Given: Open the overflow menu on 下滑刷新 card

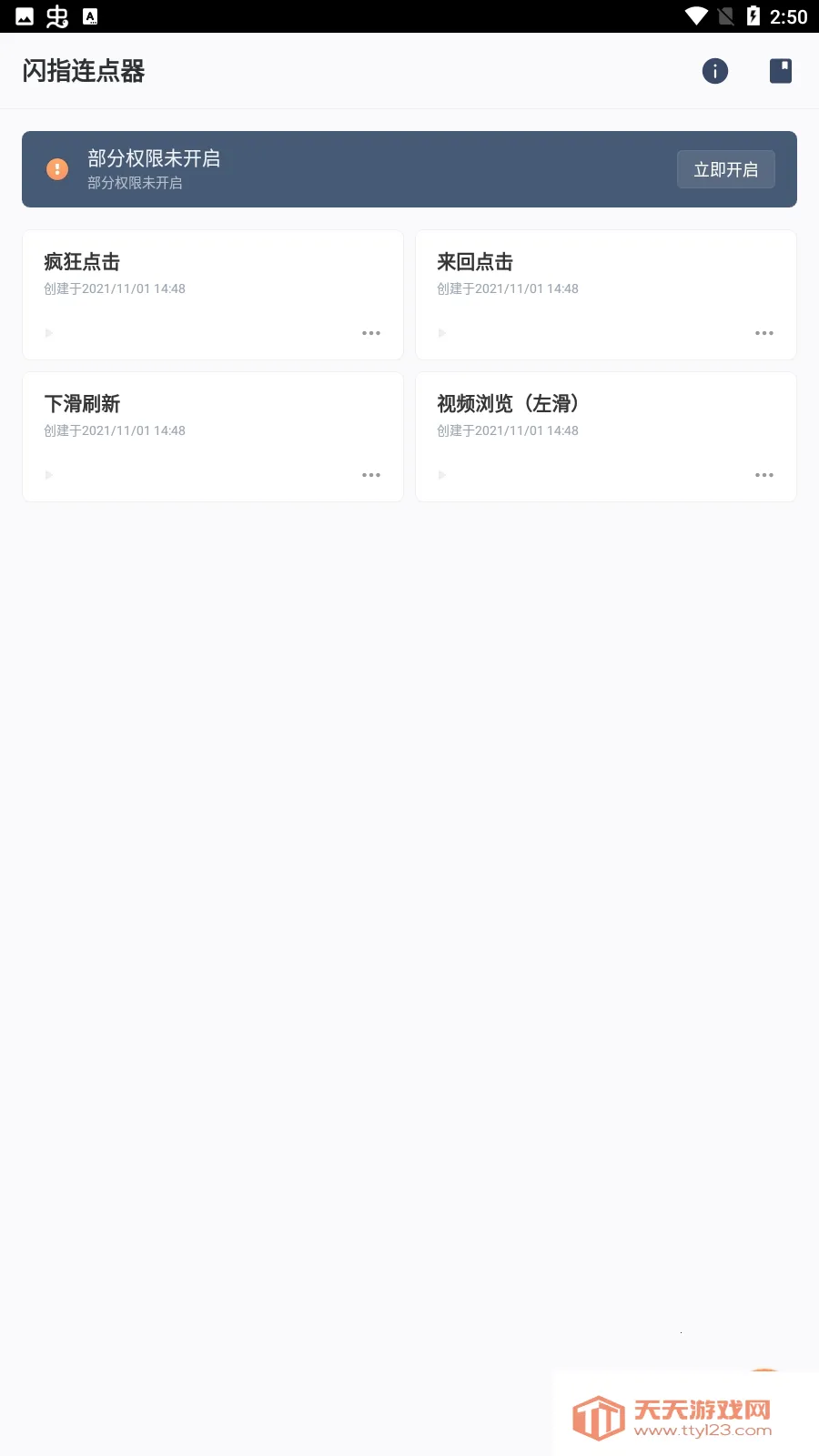Looking at the screenshot, I should [x=371, y=474].
